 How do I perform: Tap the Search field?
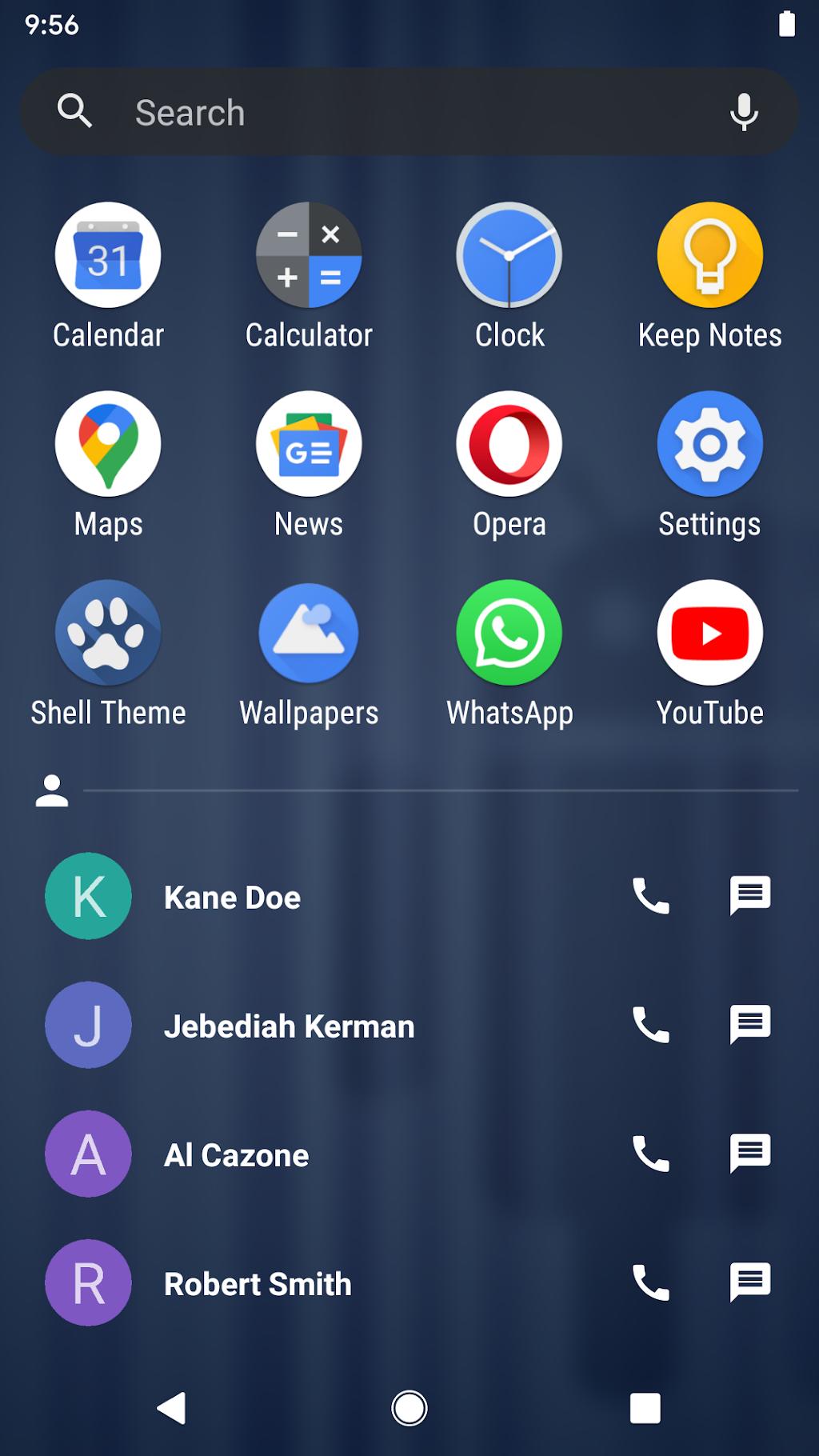(409, 112)
